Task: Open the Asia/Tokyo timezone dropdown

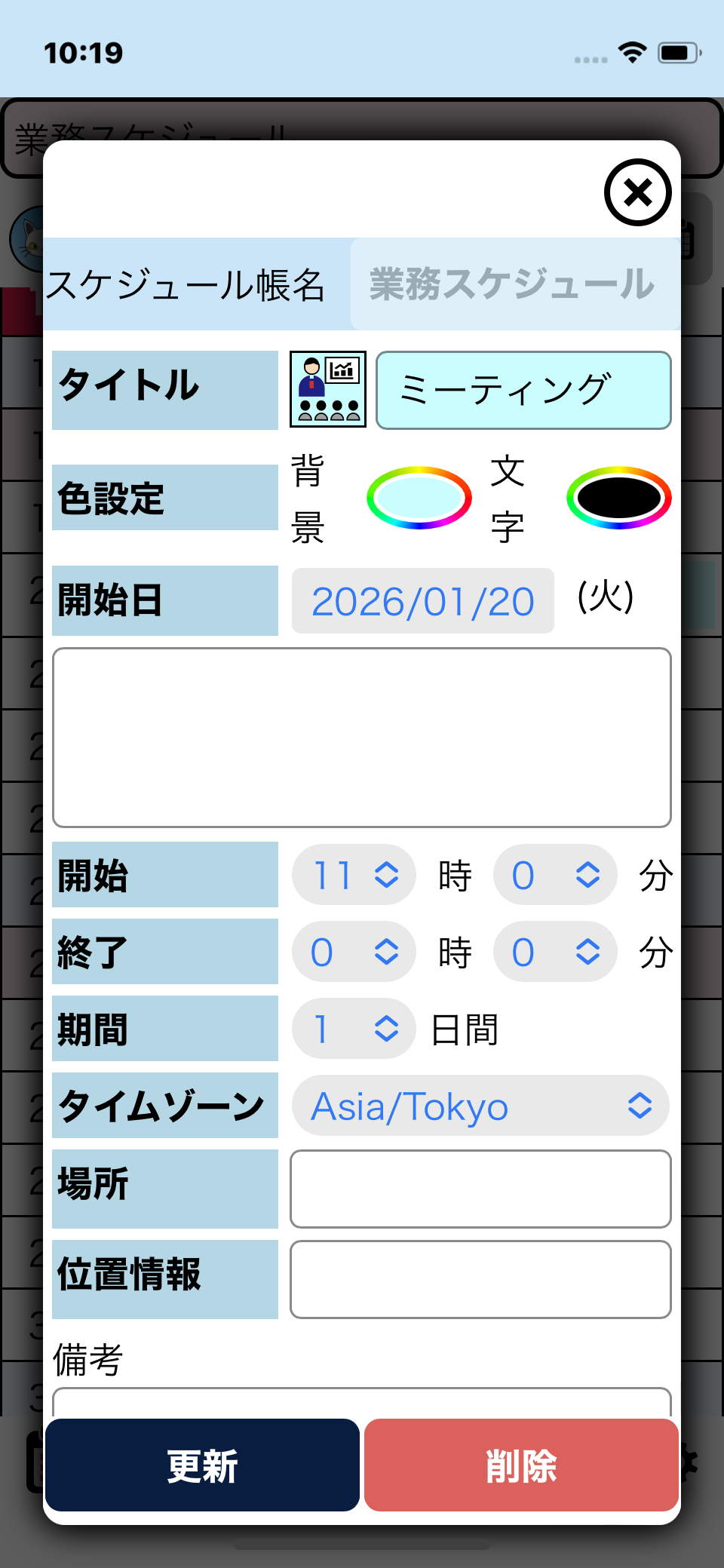Action: [480, 1106]
